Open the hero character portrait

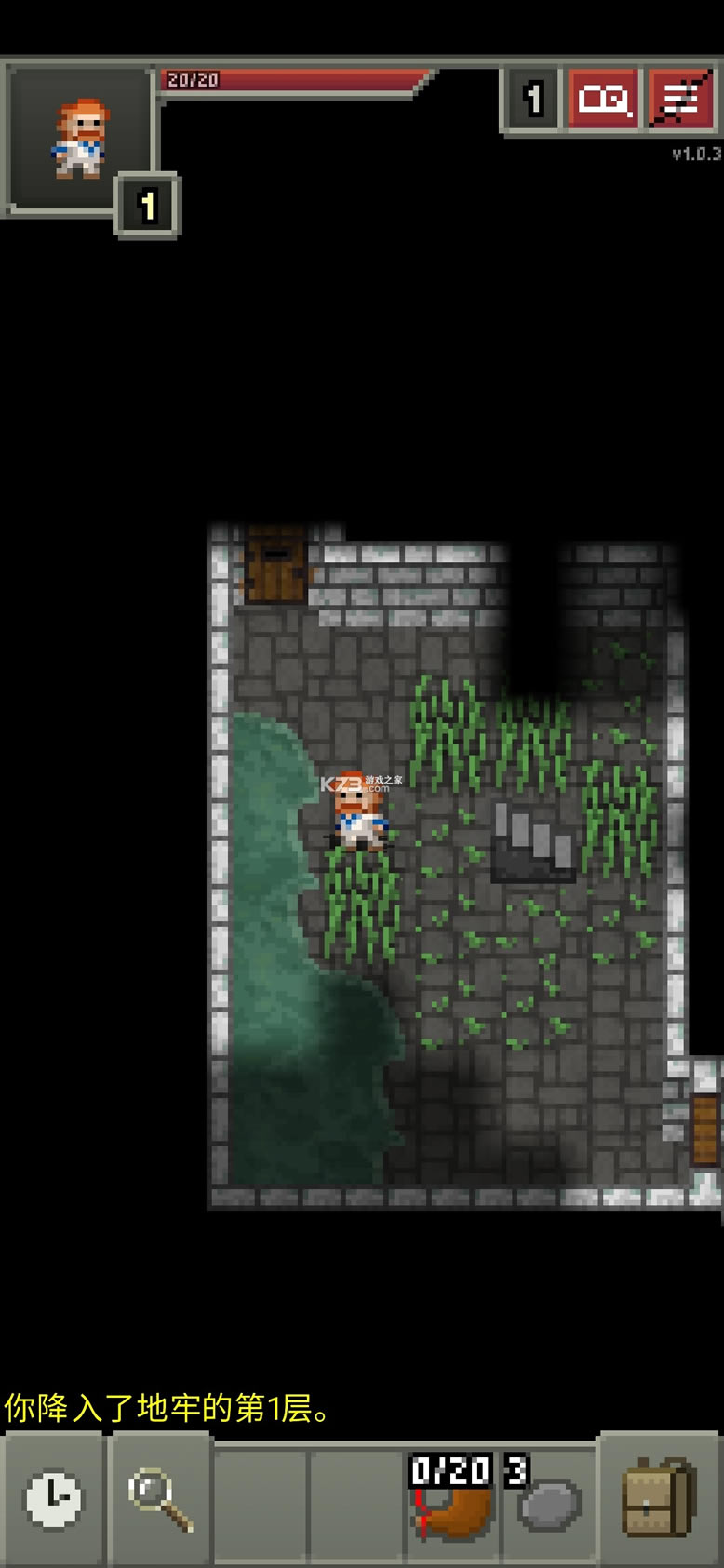(79, 138)
